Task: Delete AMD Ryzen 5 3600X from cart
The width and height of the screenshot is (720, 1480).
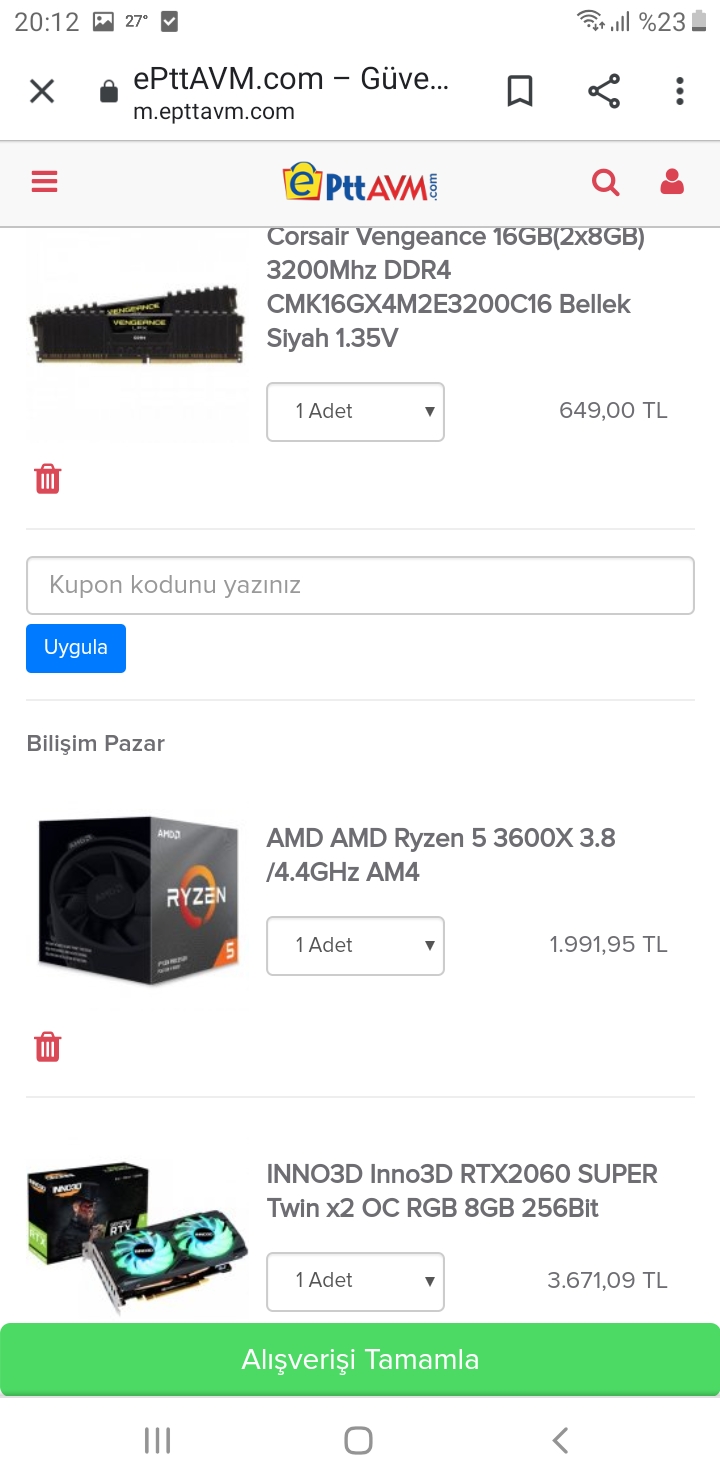Action: [48, 1047]
